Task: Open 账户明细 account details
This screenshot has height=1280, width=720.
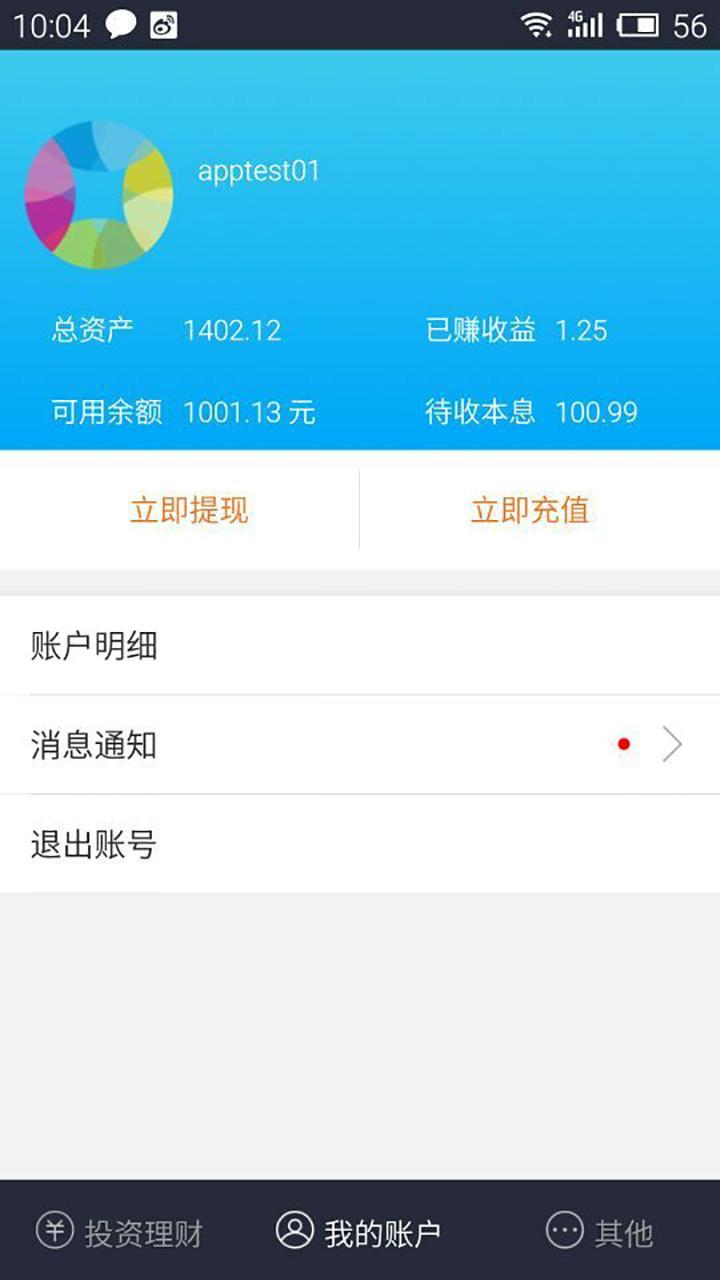Action: pyautogui.click(x=360, y=646)
